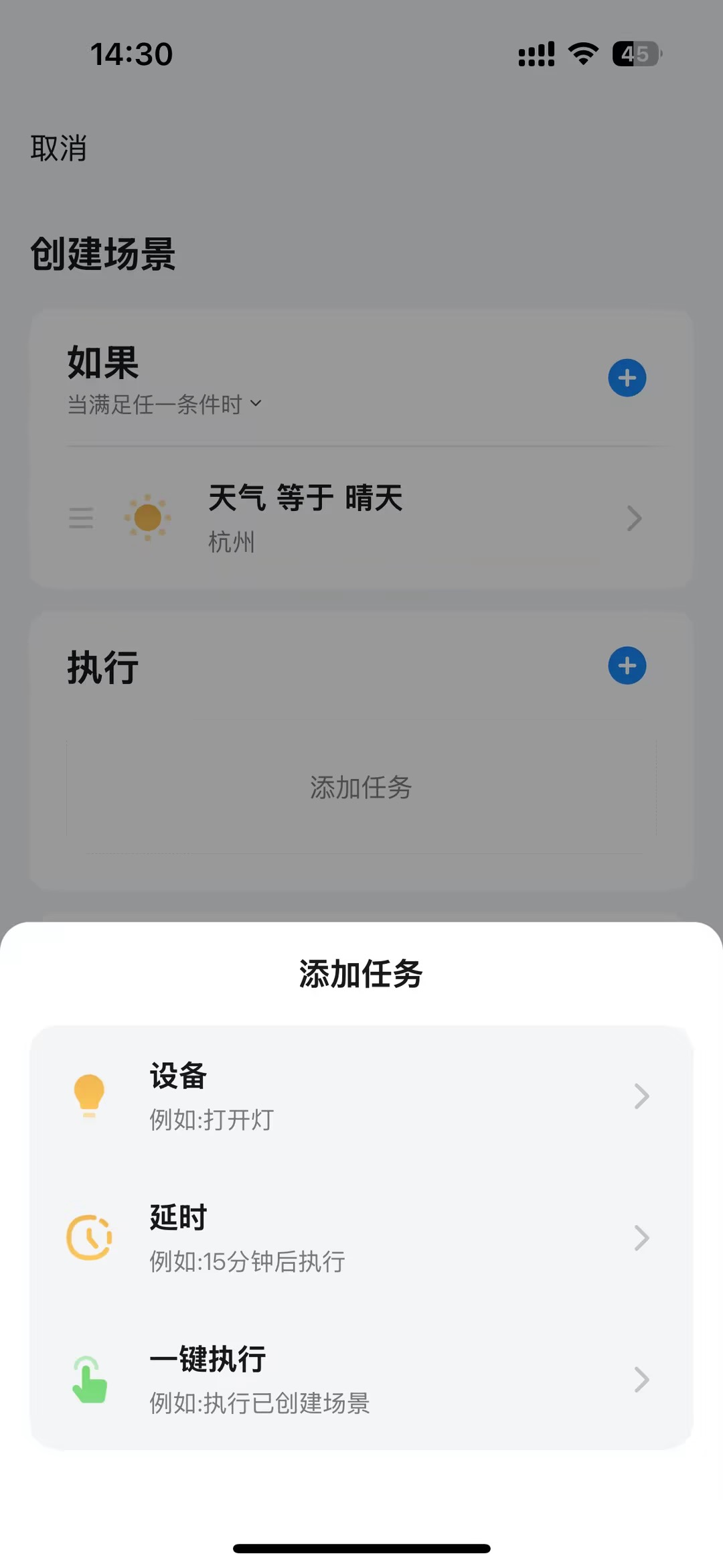Click the drag handle beside the weather condition
The image size is (723, 1568).
pos(81,518)
